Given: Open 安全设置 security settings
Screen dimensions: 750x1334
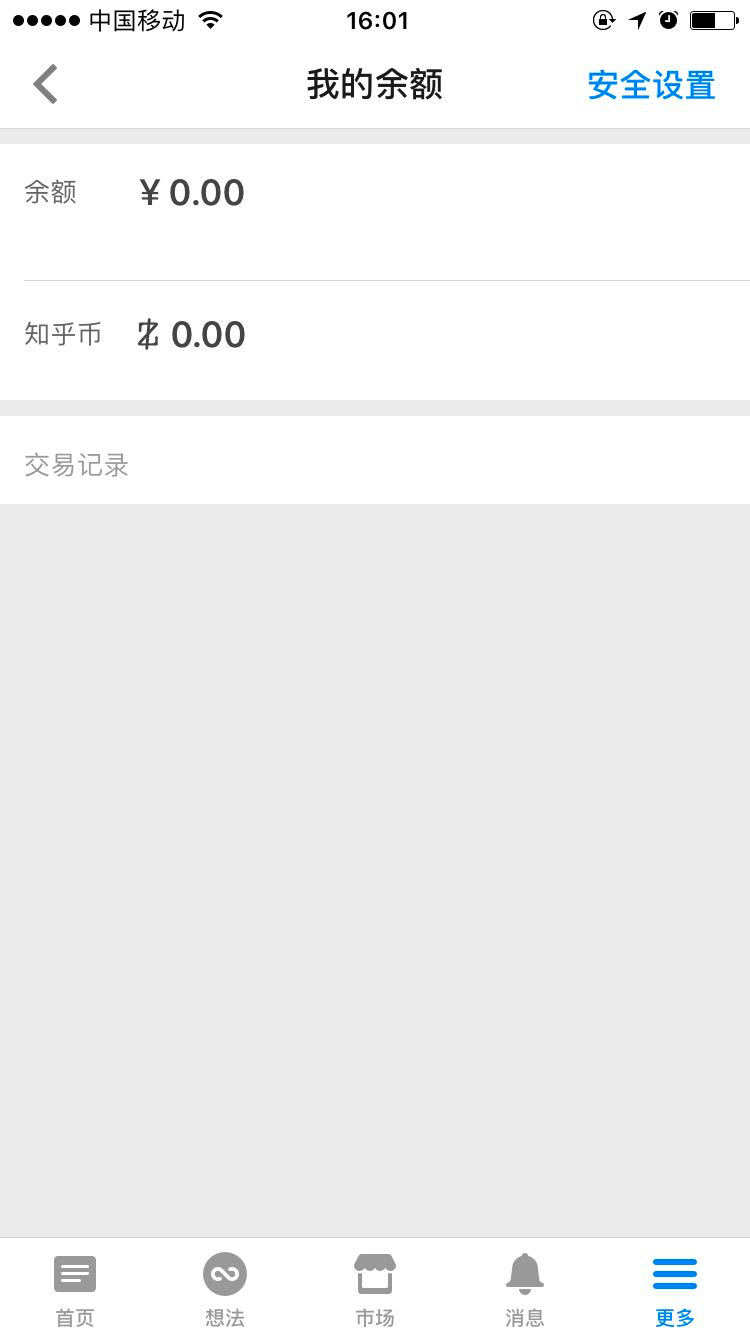Looking at the screenshot, I should 651,86.
